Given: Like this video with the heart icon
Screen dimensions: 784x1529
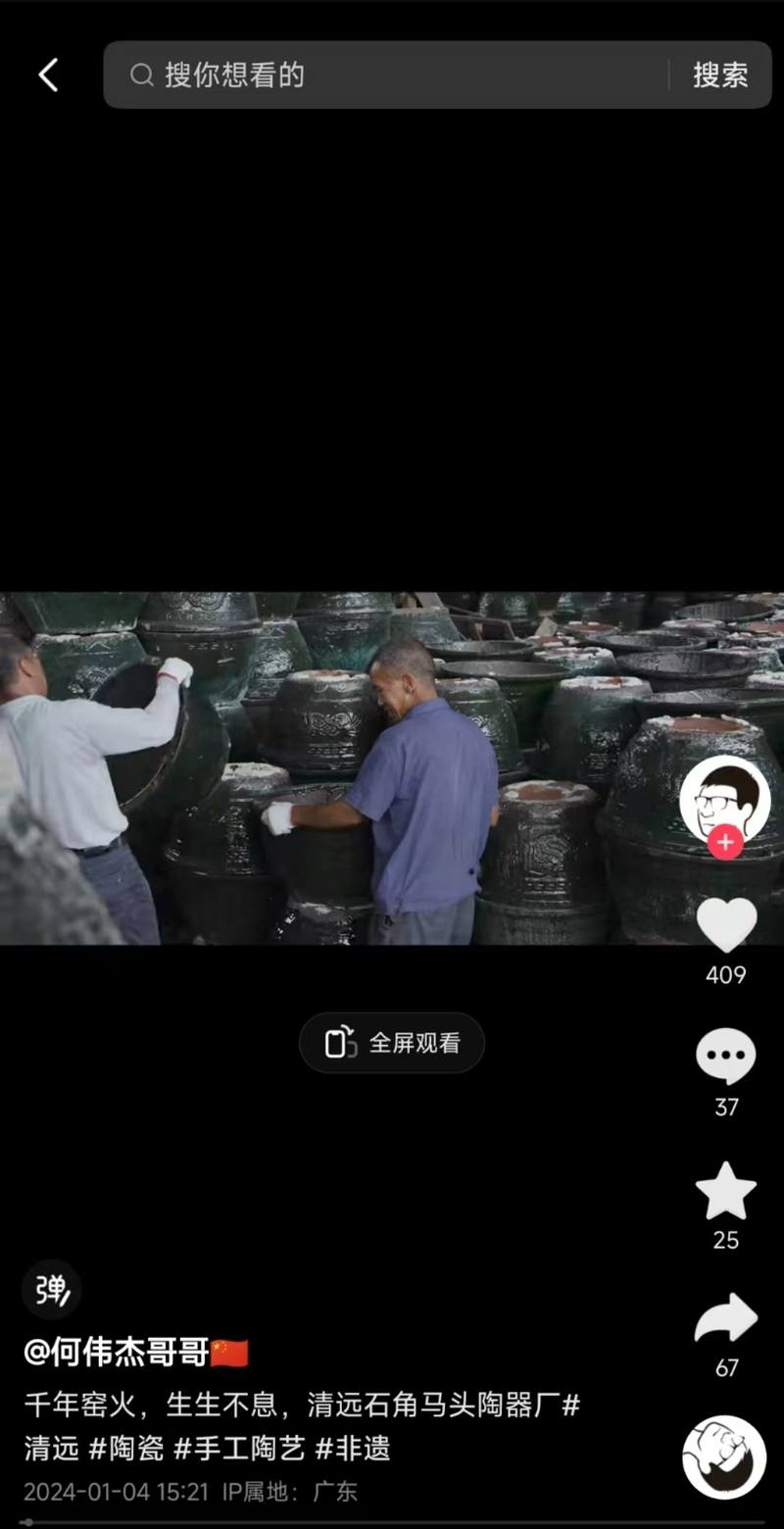Looking at the screenshot, I should tap(726, 924).
